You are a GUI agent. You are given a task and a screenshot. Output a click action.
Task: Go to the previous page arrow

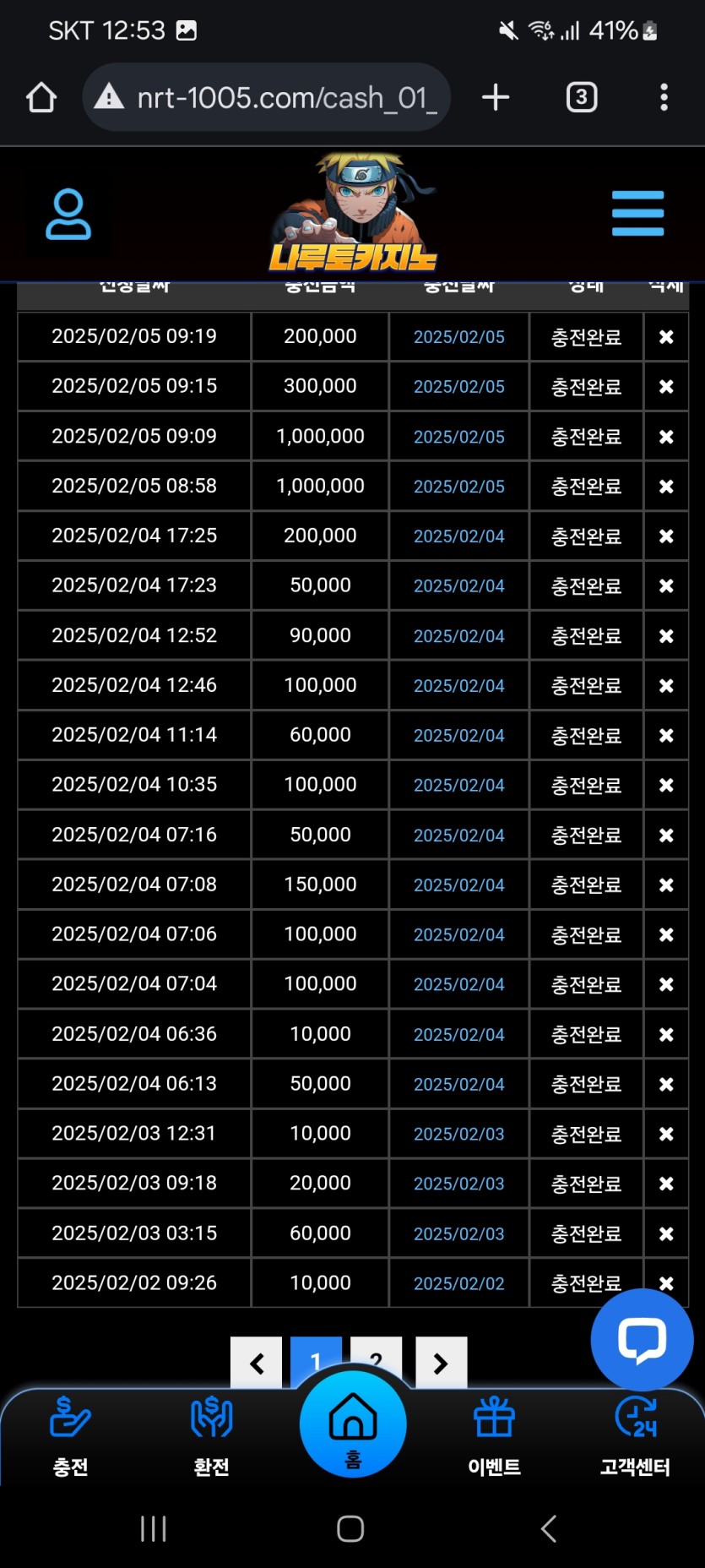click(257, 1363)
